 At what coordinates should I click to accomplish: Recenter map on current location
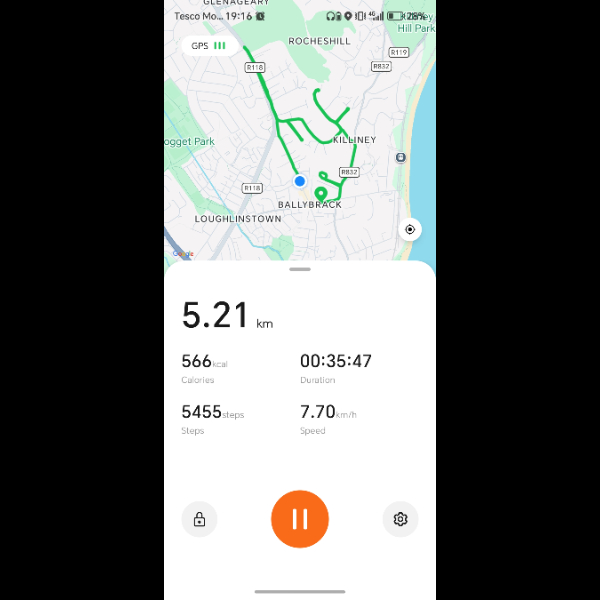410,230
